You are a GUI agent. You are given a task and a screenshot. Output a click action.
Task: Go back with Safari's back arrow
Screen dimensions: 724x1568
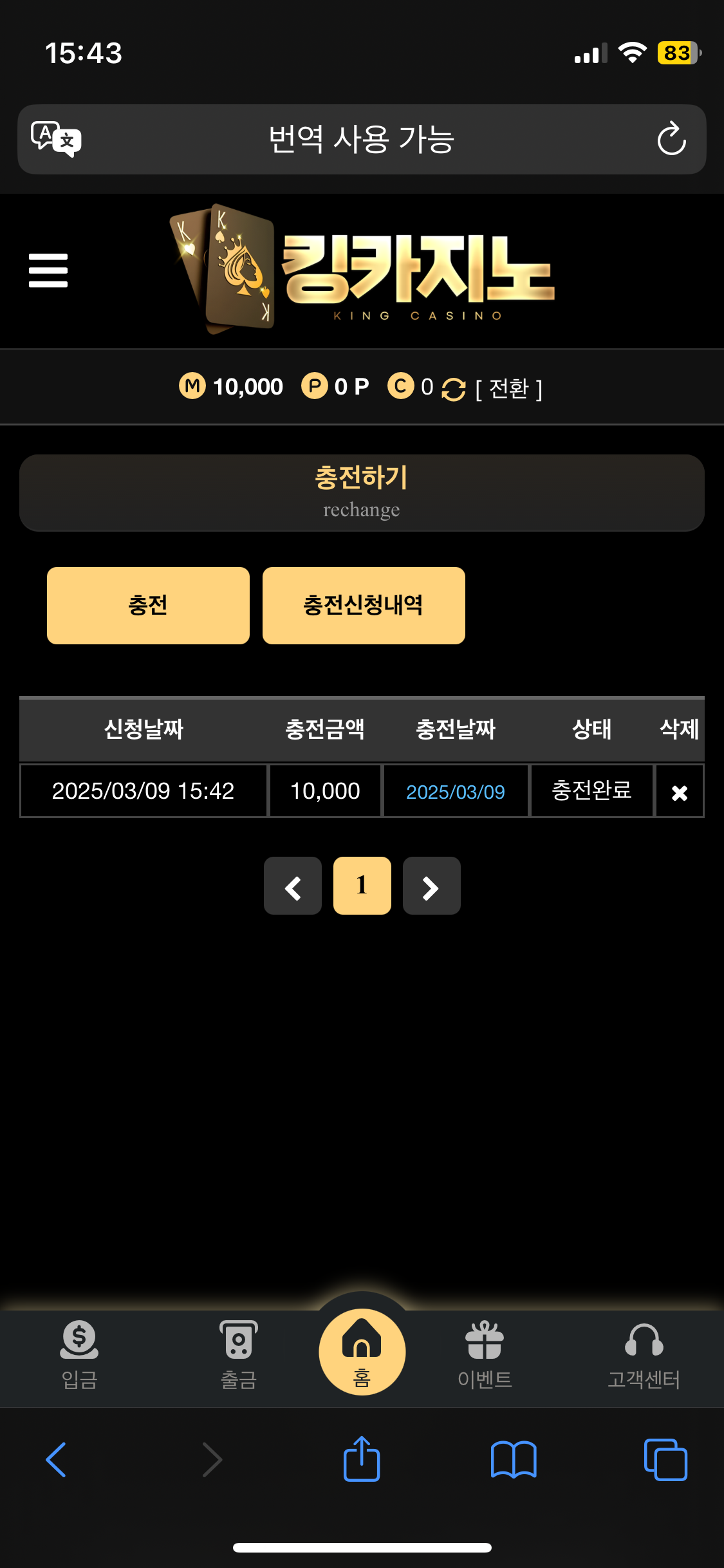click(57, 1459)
